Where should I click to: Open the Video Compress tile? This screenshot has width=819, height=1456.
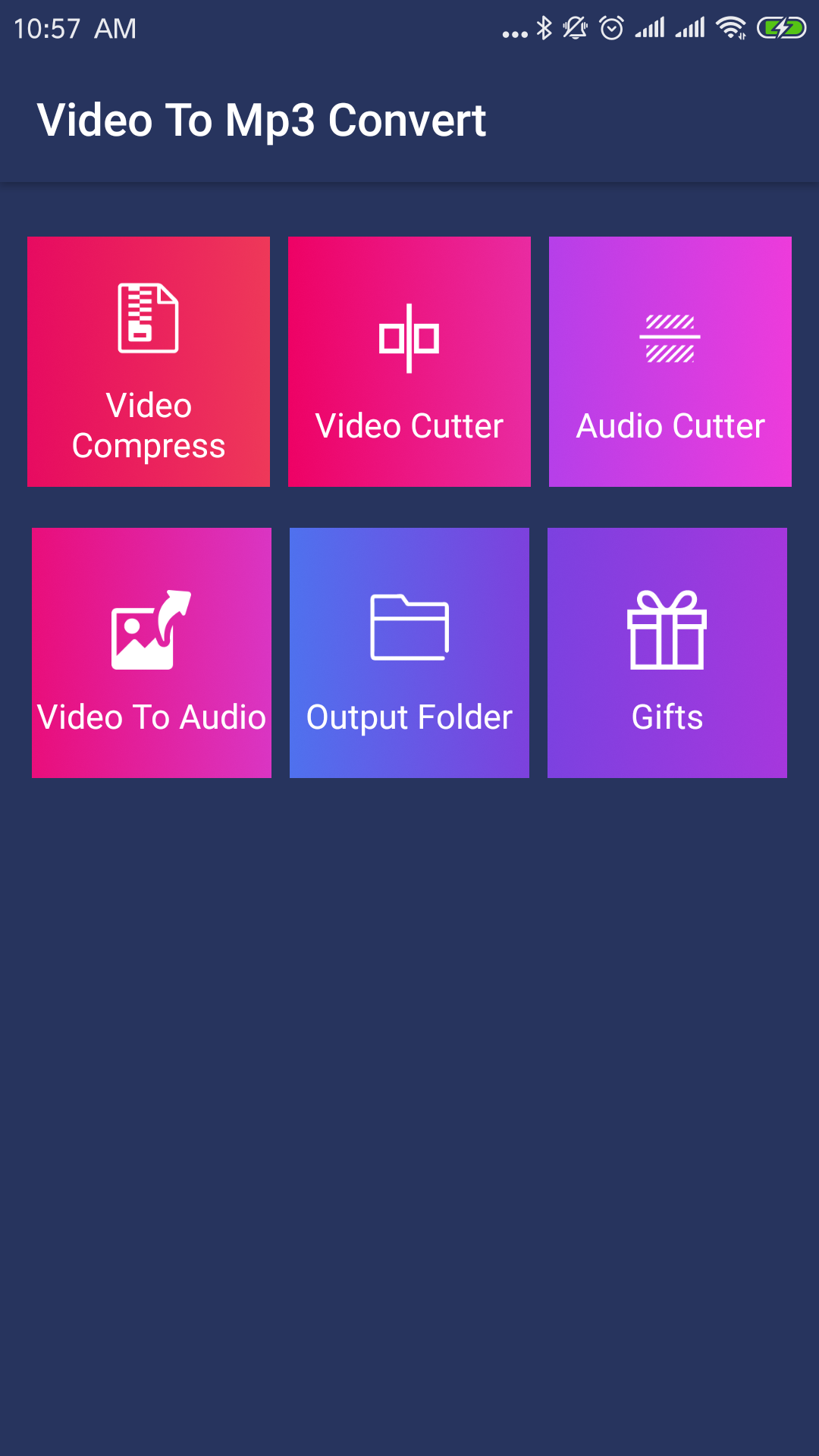149,362
